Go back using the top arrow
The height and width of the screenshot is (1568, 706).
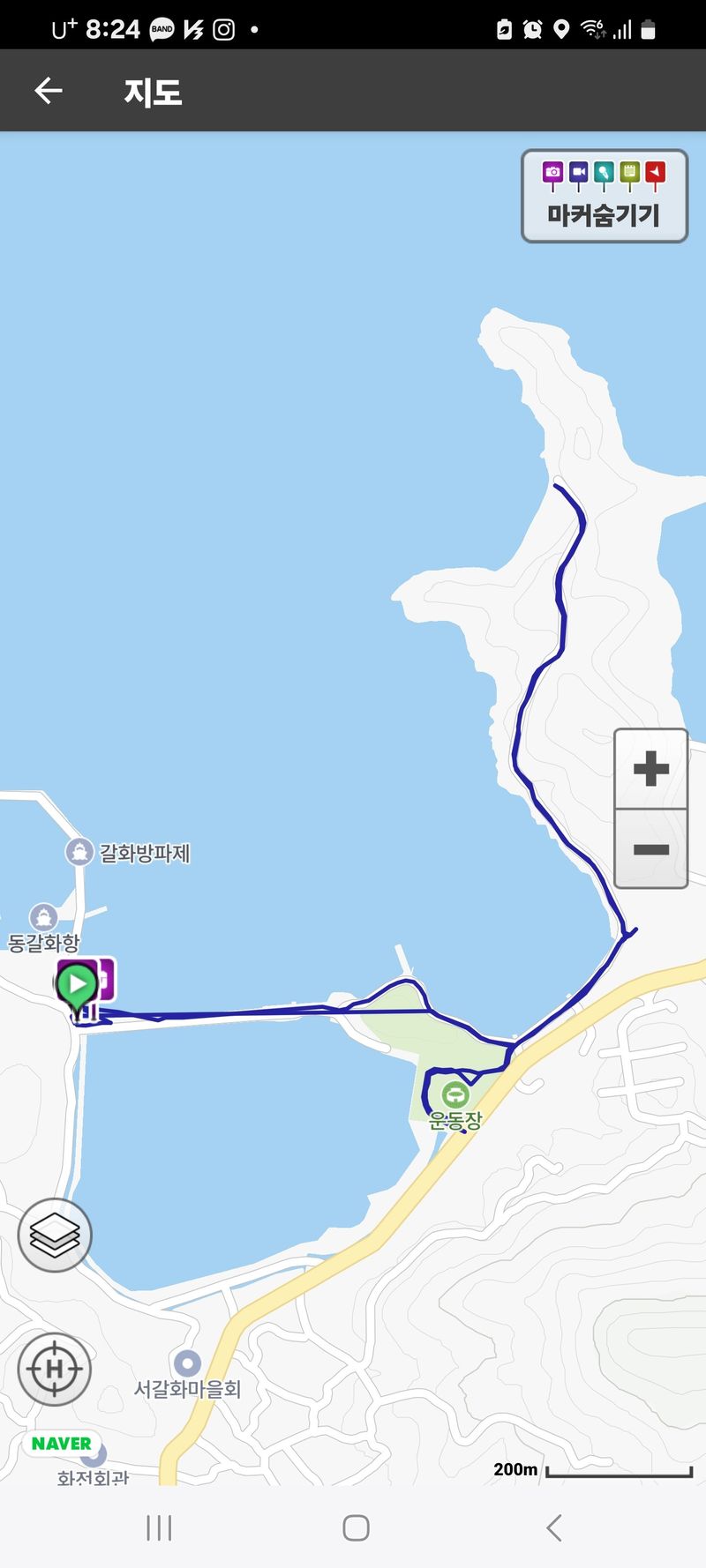click(x=49, y=91)
